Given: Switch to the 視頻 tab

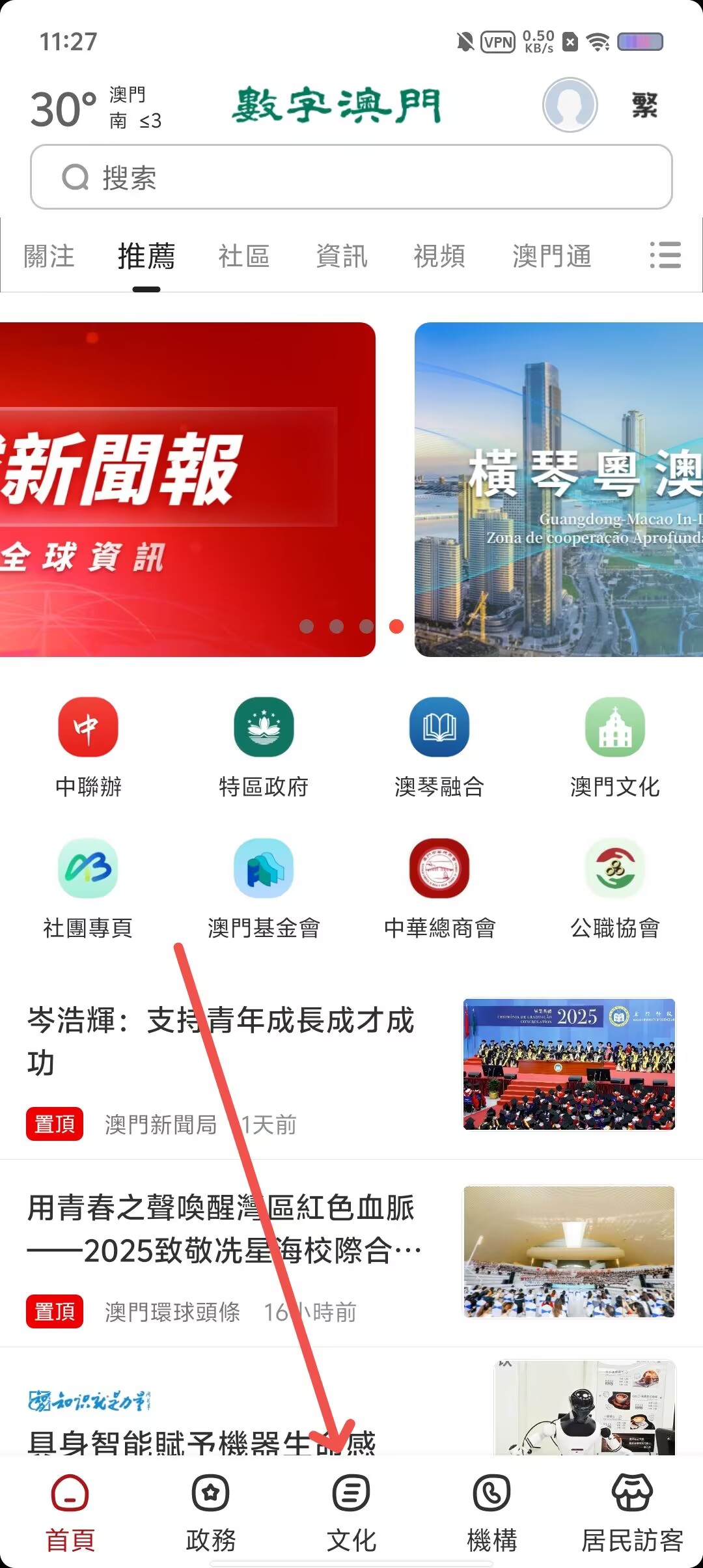Looking at the screenshot, I should (439, 256).
